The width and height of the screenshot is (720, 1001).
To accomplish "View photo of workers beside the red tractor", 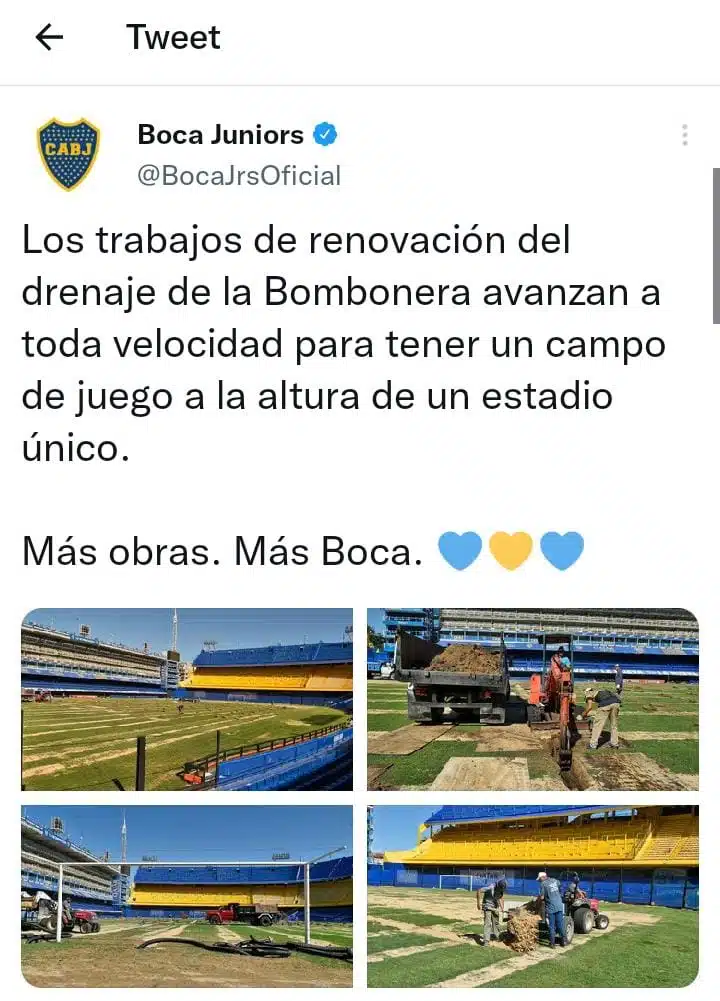I will tap(532, 896).
